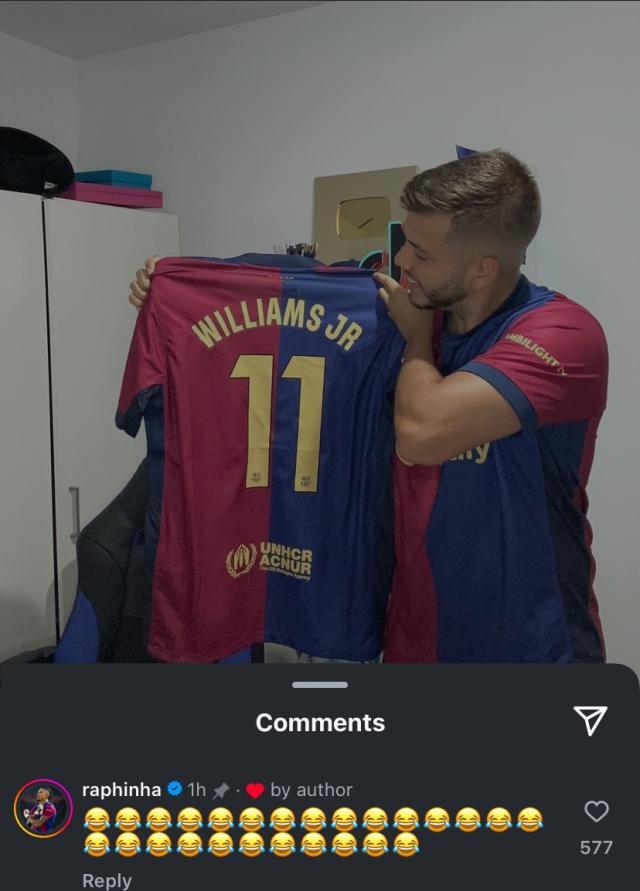
Task: Share post via the paper plane icon
Action: pyautogui.click(x=590, y=720)
